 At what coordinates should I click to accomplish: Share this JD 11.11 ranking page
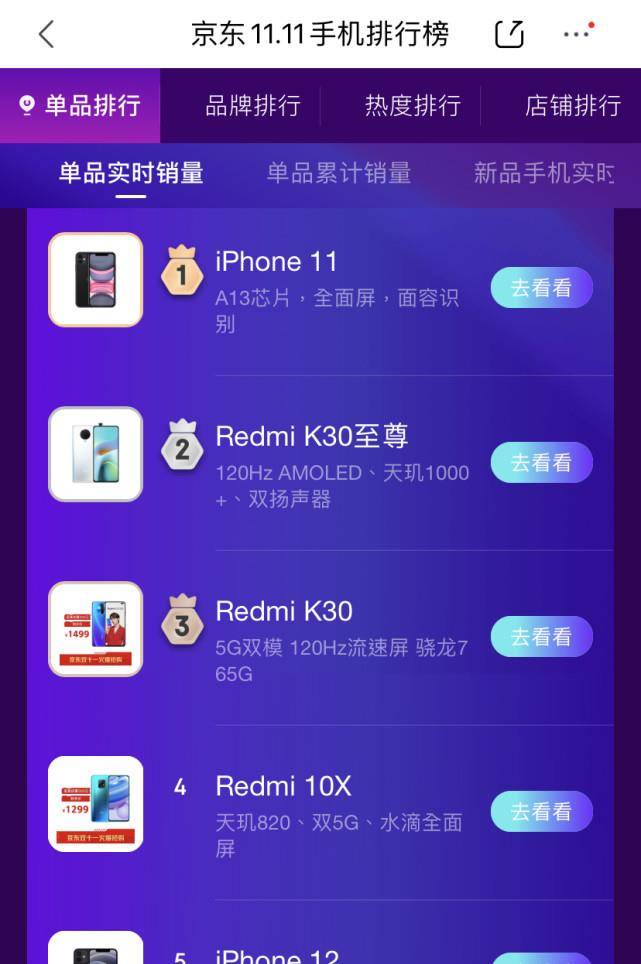tap(509, 34)
